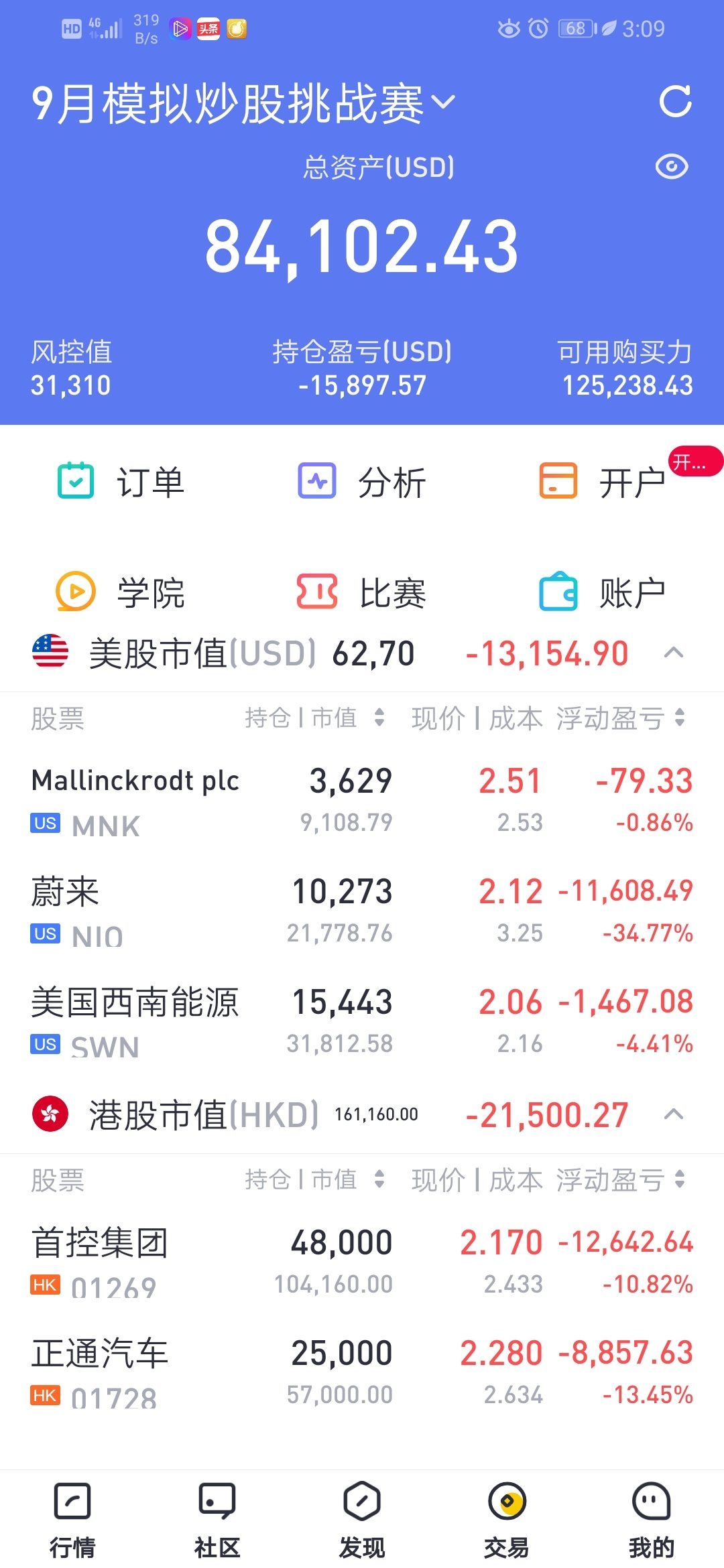Open the 9月模拟炒股挑战赛 account dropdown
Viewport: 724px width, 1568px height.
[x=243, y=103]
